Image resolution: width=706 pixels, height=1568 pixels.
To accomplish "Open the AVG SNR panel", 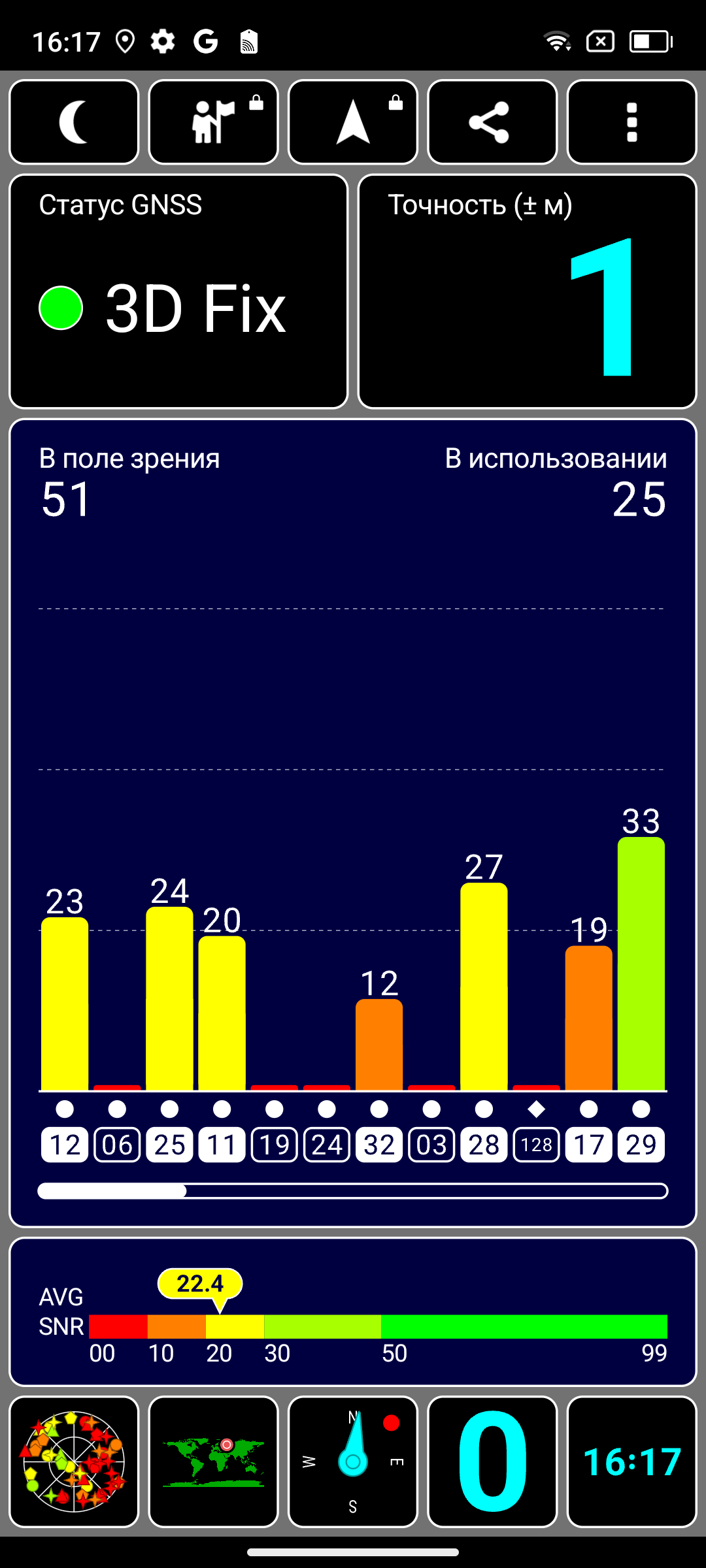I will [x=353, y=1312].
